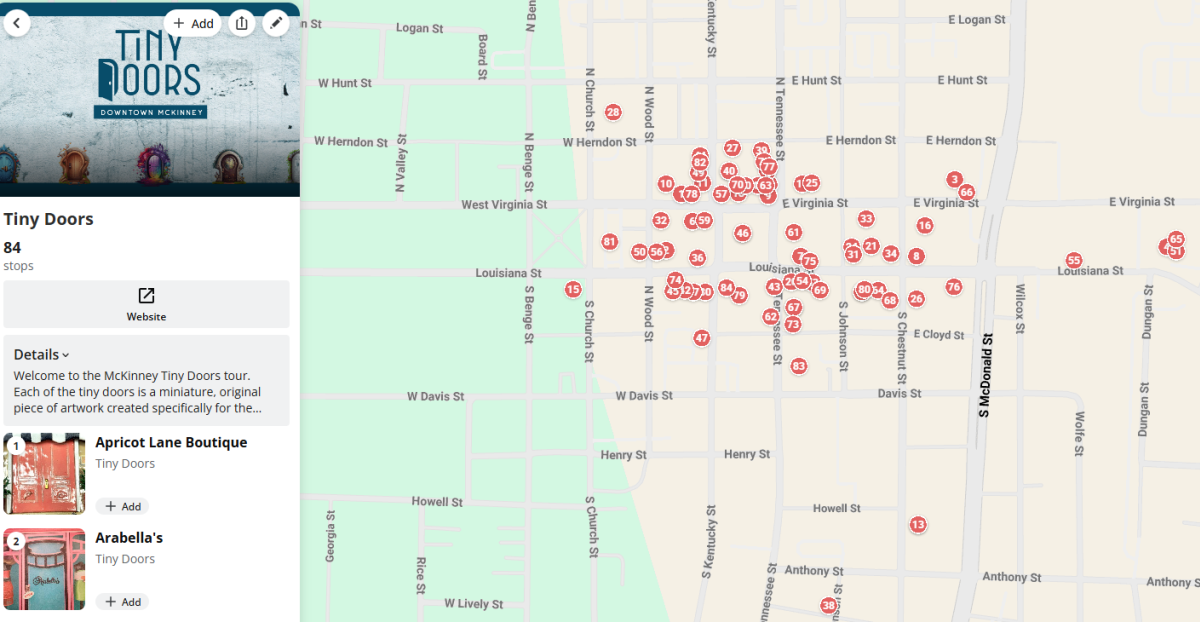Tap the Add button above the banner

tap(192, 23)
